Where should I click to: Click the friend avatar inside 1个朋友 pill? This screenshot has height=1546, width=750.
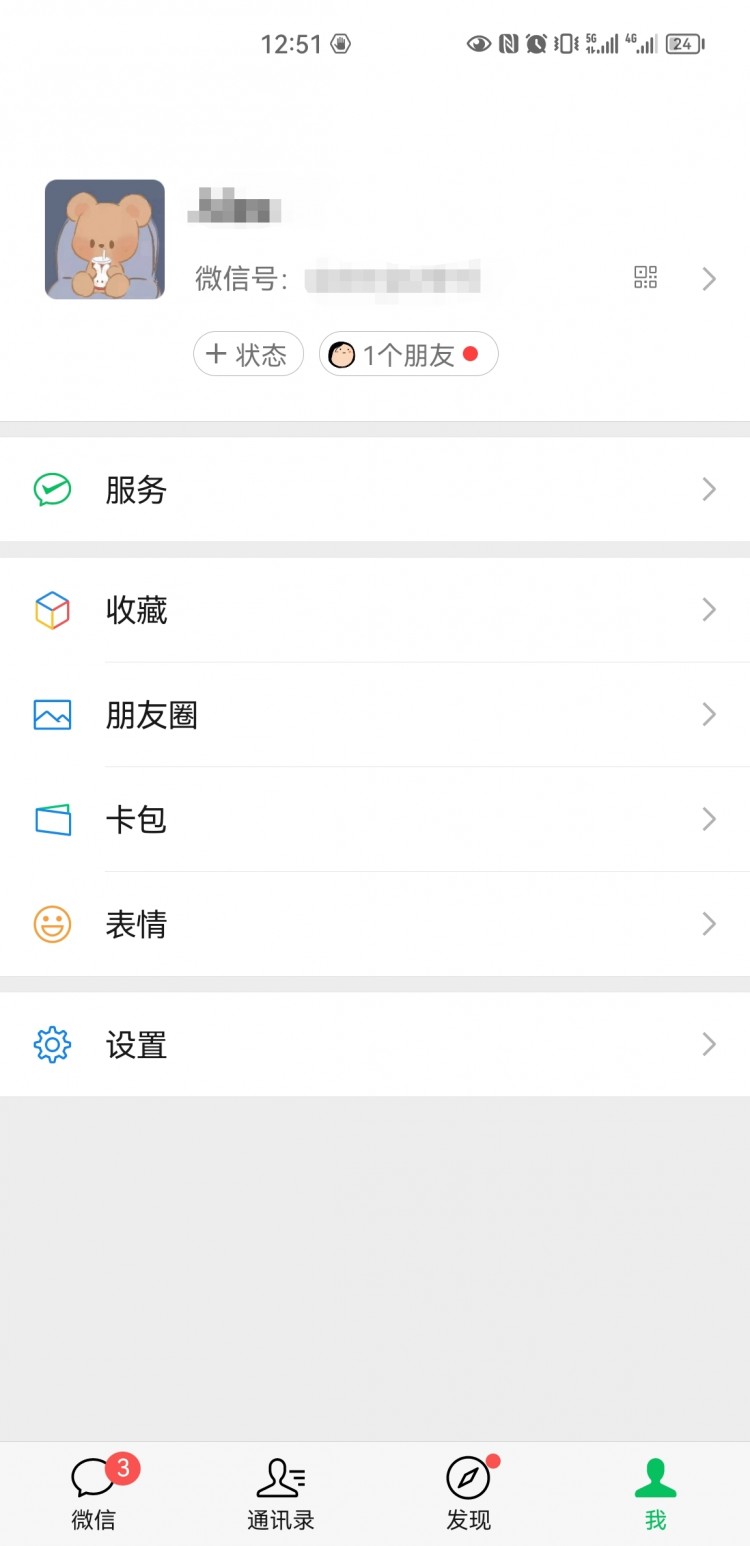pos(342,354)
